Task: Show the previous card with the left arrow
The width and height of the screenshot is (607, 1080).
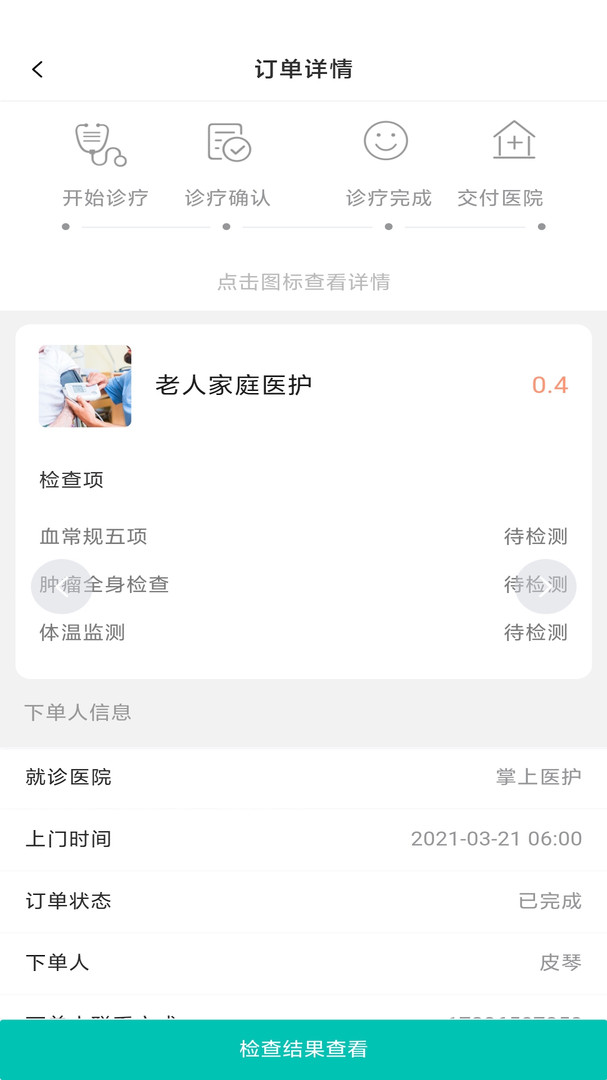Action: (62, 586)
